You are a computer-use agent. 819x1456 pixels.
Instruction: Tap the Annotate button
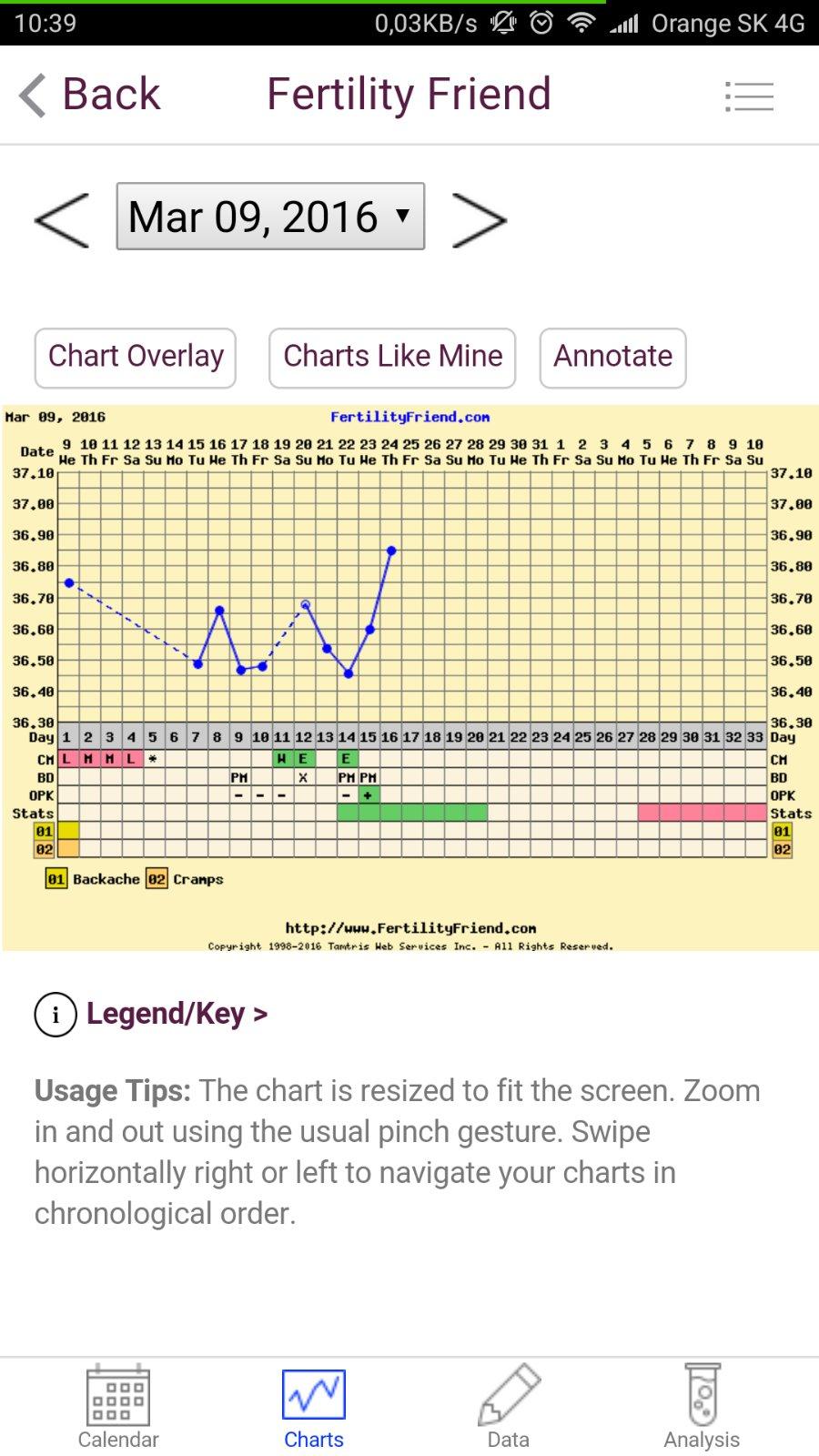612,357
